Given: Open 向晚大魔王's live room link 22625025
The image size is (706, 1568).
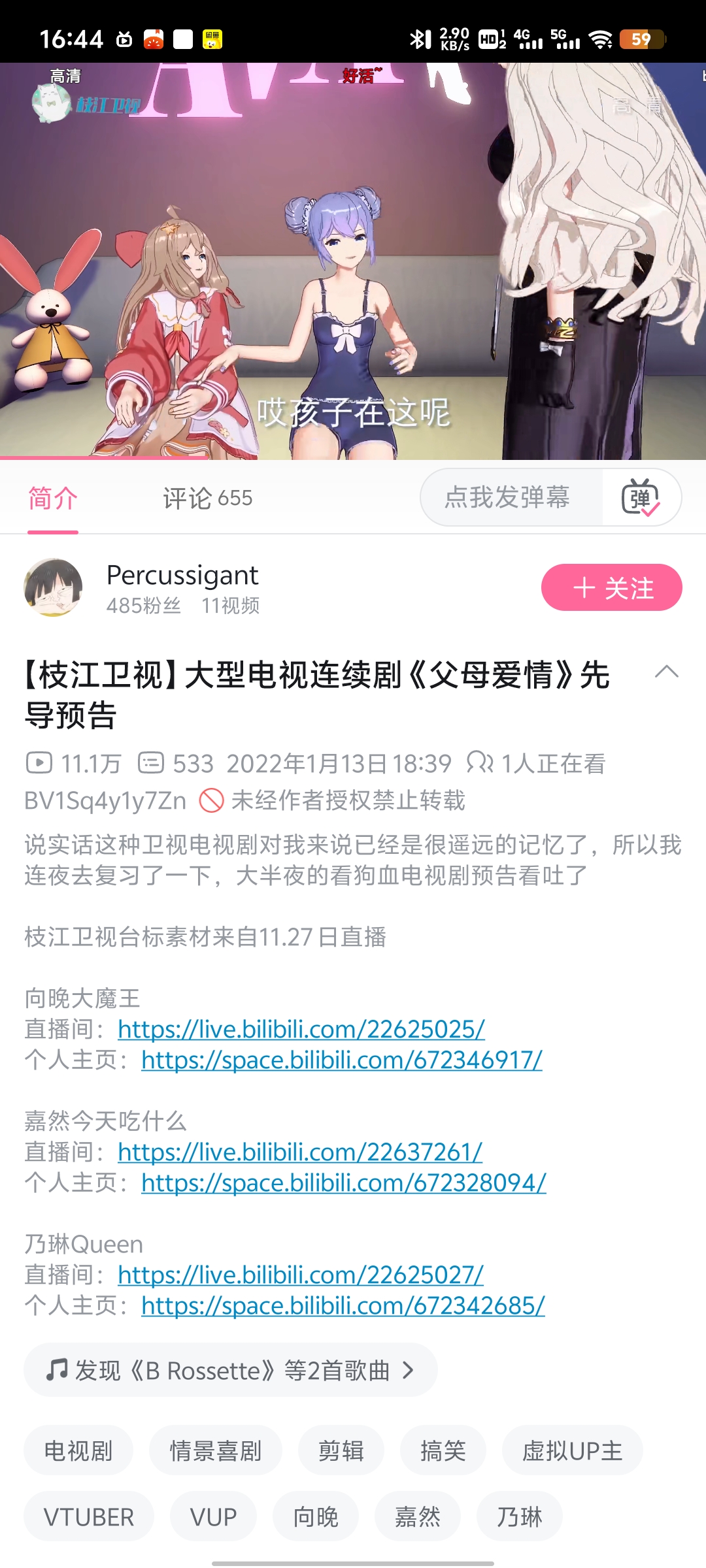Looking at the screenshot, I should pos(301,1030).
